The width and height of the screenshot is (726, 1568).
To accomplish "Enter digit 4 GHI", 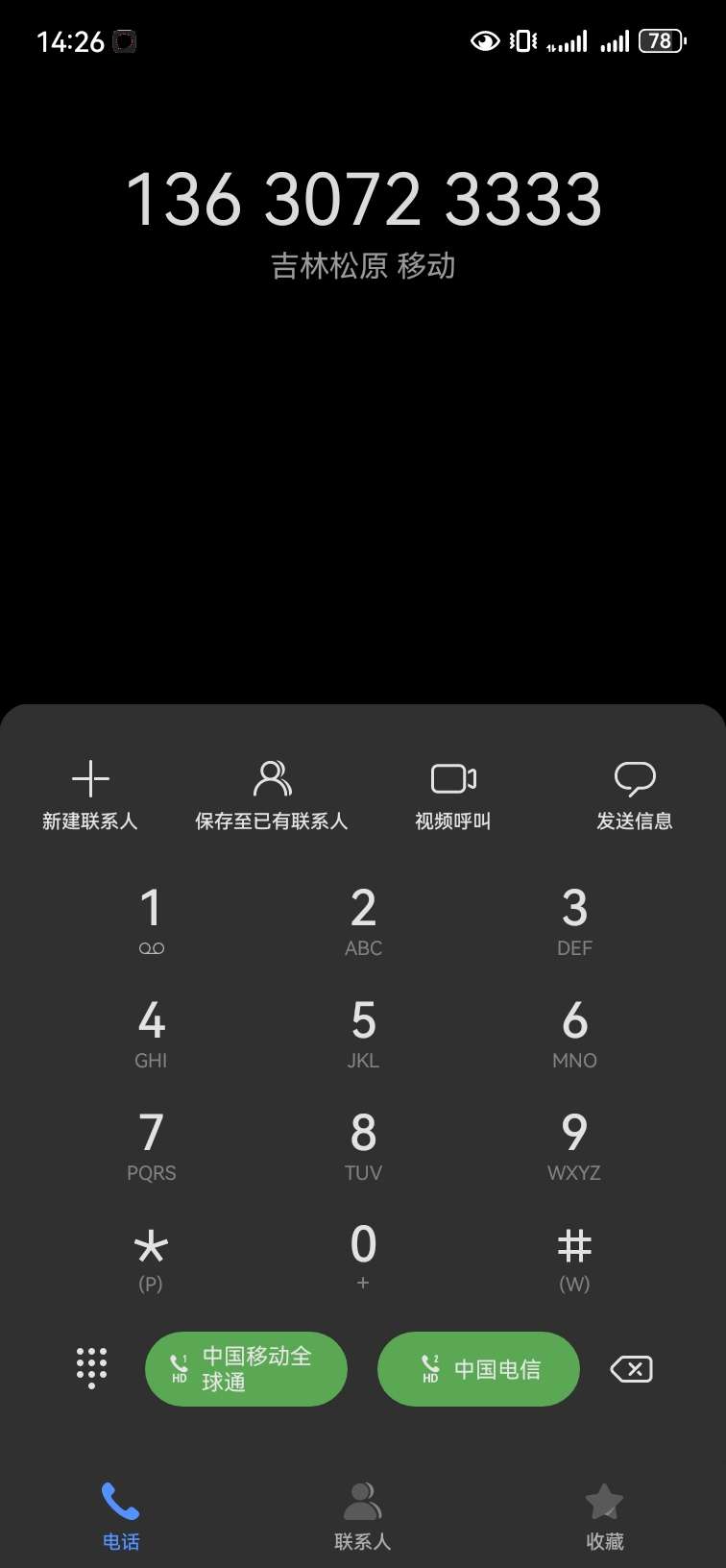I will 151,1033.
